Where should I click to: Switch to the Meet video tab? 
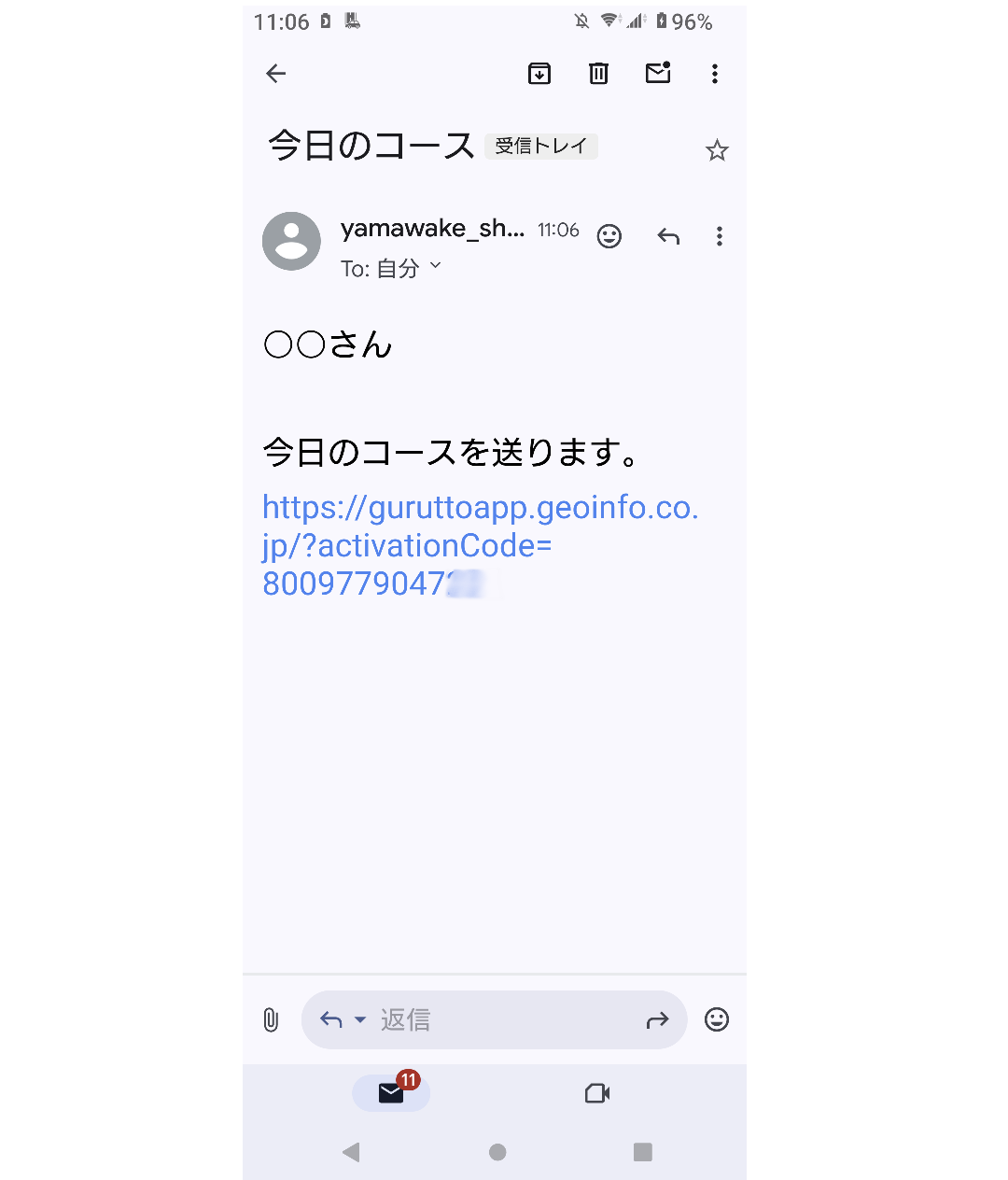(x=597, y=1093)
